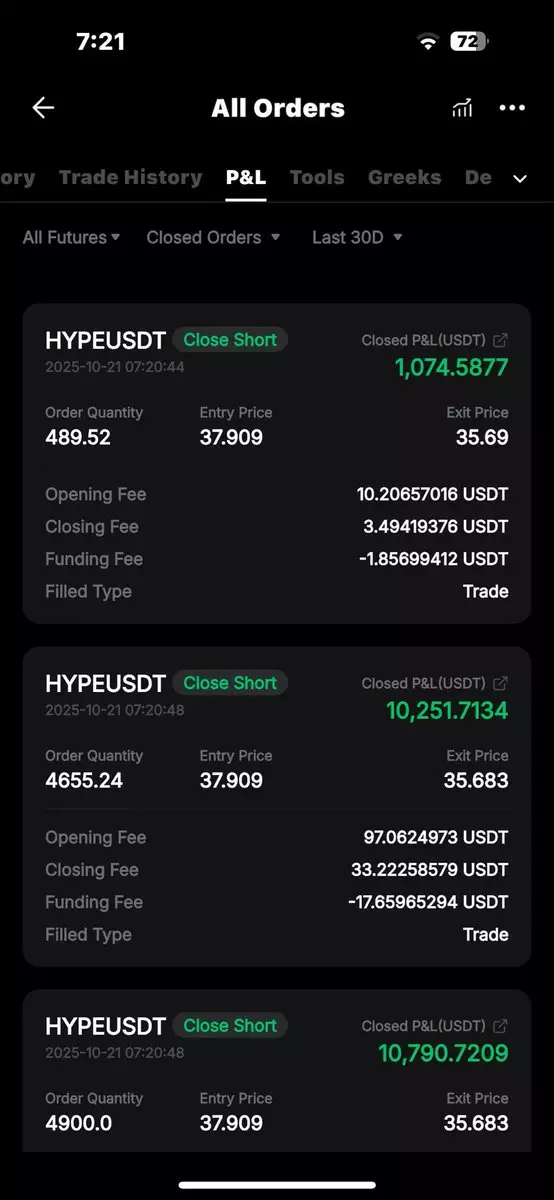Share the 1,074.5877 closed P&L
This screenshot has width=554, height=1200.
tap(501, 340)
